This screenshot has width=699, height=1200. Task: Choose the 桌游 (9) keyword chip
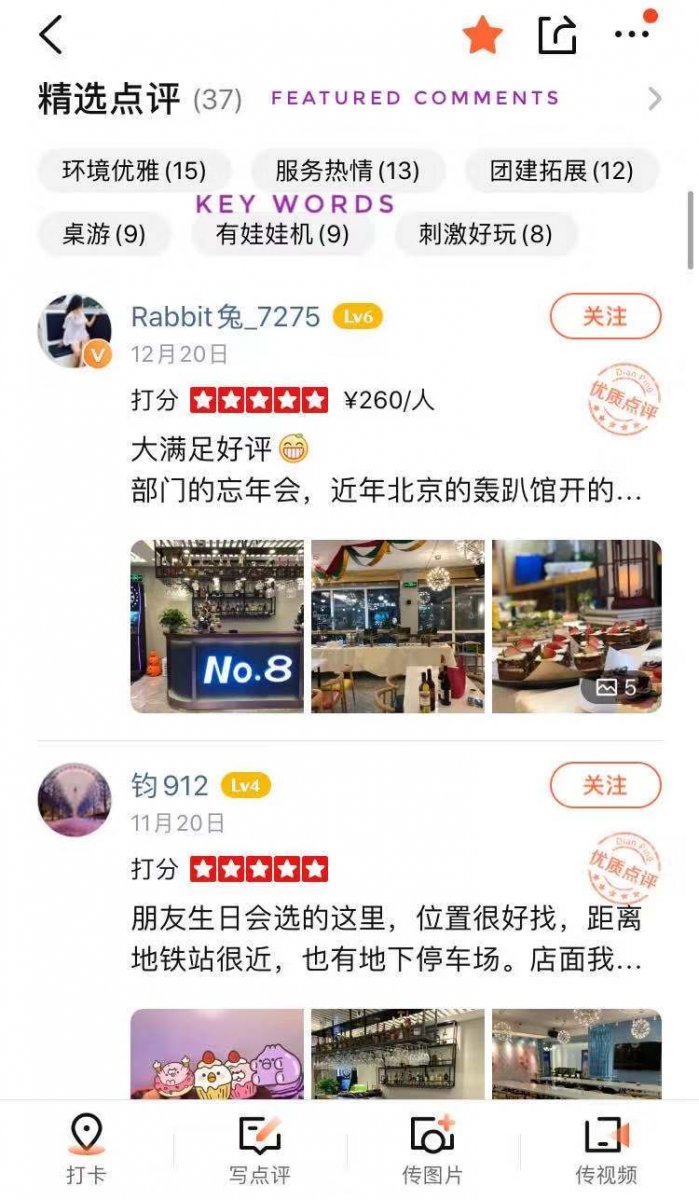[x=104, y=235]
